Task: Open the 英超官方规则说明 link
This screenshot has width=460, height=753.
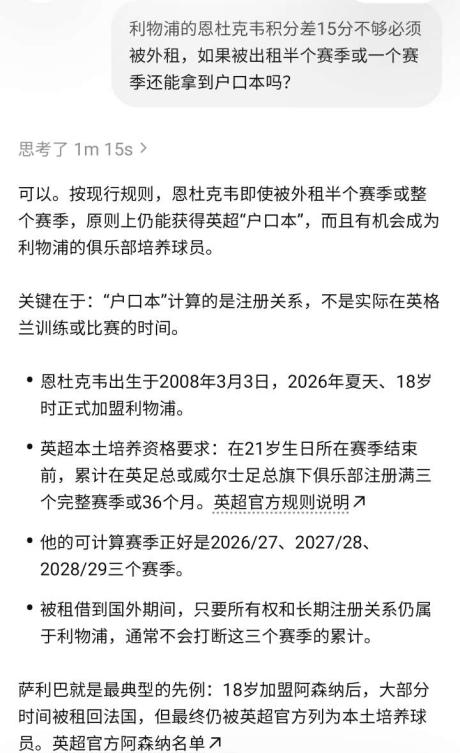Action: [x=289, y=502]
